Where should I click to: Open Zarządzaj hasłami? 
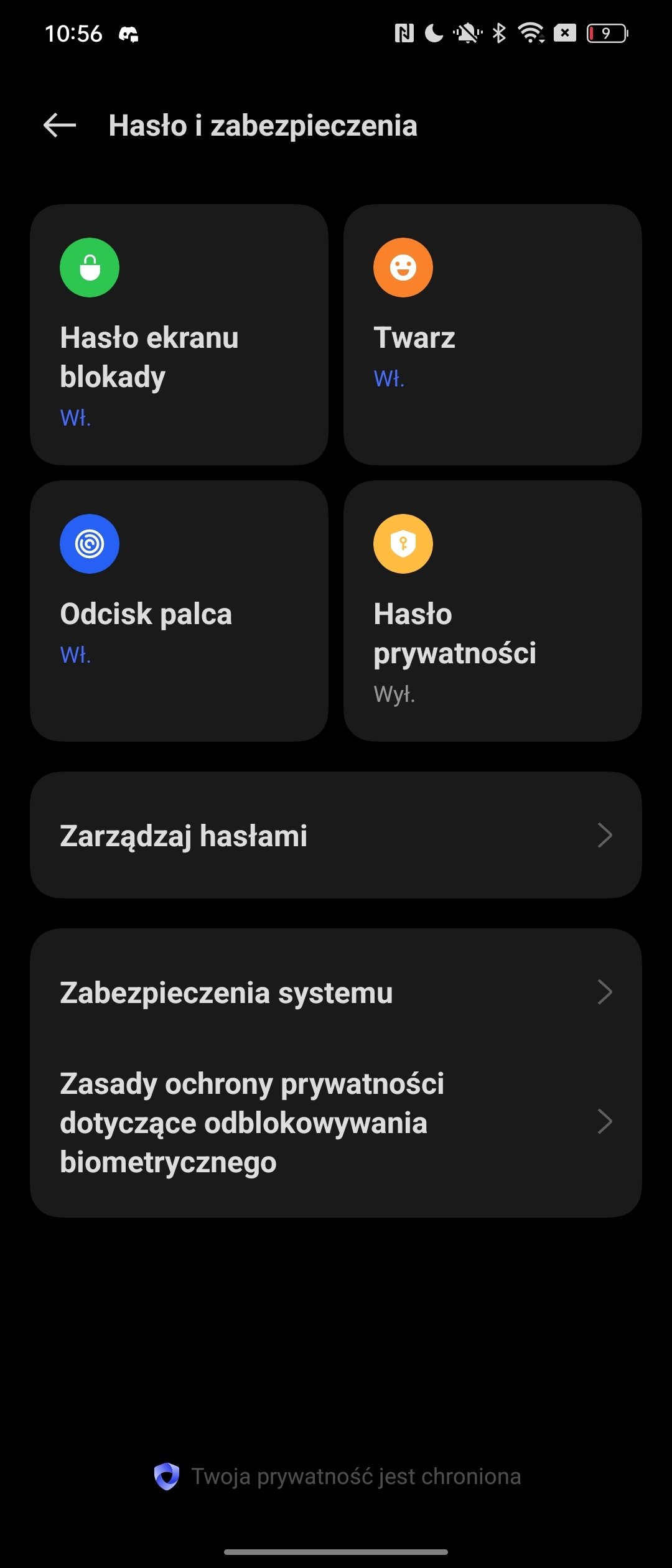336,835
